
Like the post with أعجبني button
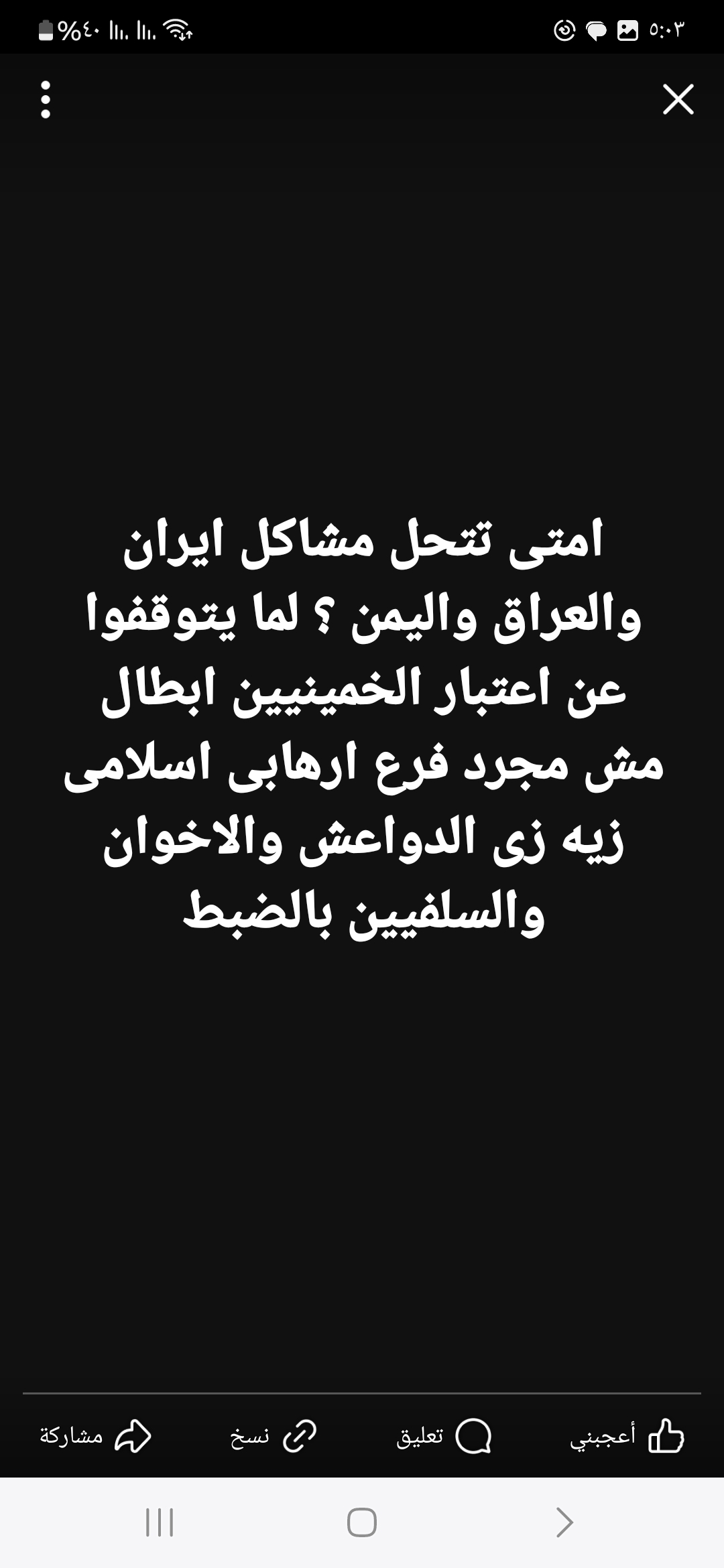pyautogui.click(x=626, y=1437)
